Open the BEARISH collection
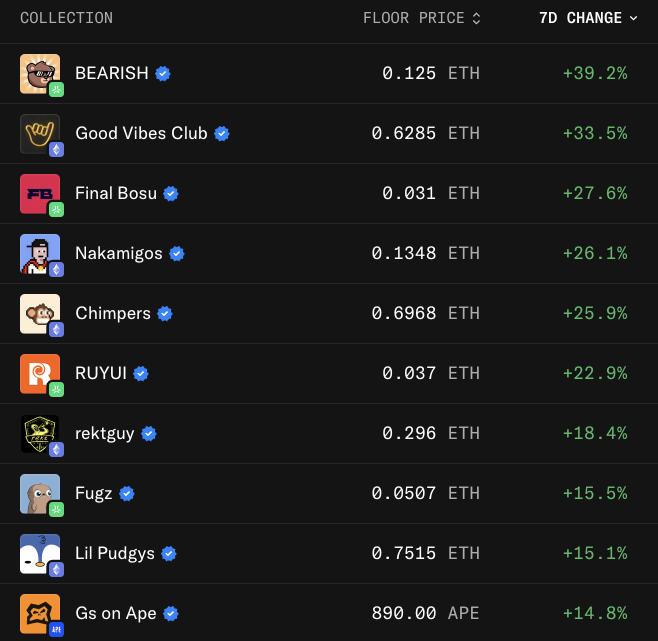Viewport: 658px width, 641px height. pos(111,73)
